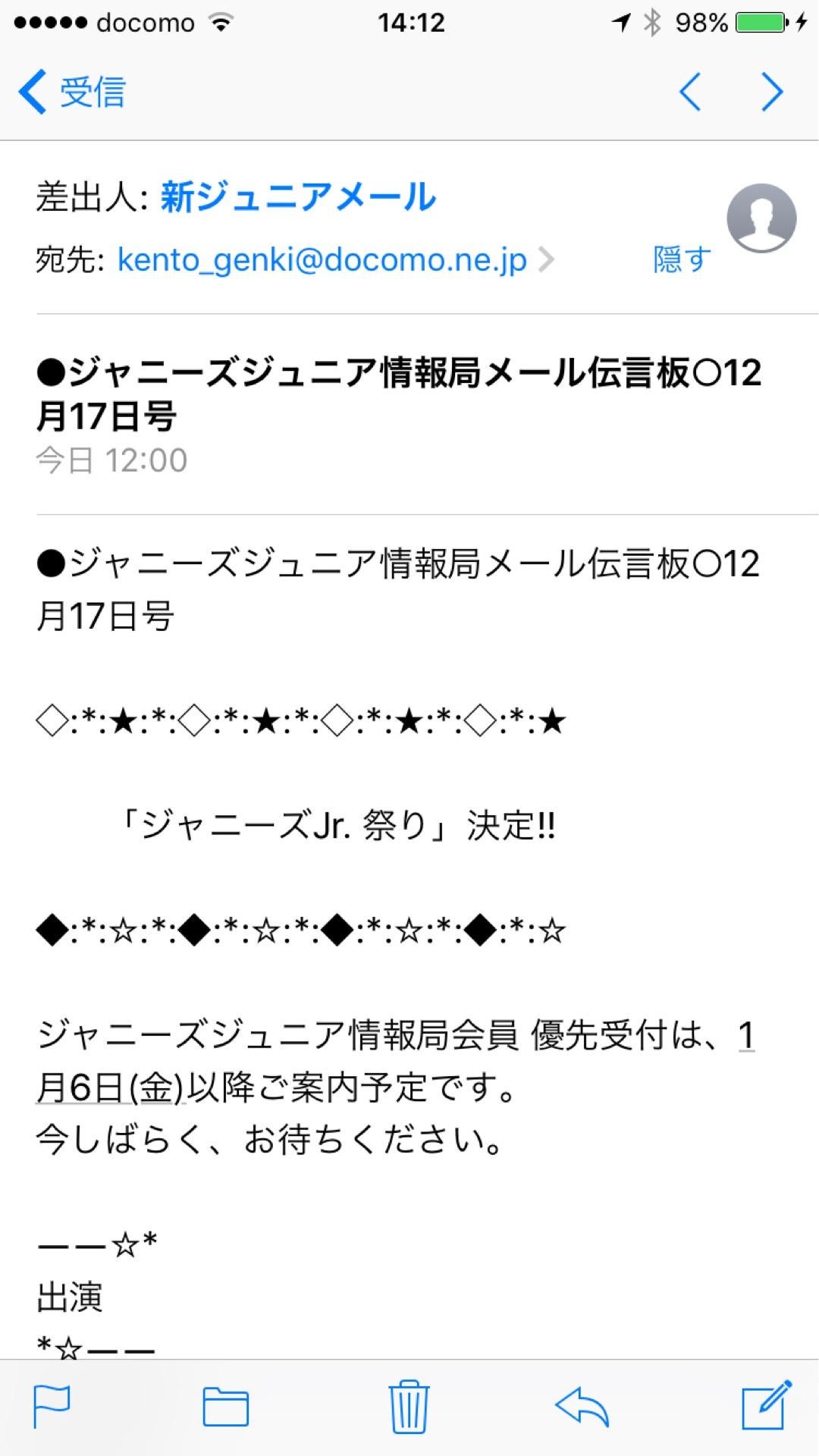Go back to the 受信 inbox
This screenshot has width=819, height=1456.
(72, 92)
